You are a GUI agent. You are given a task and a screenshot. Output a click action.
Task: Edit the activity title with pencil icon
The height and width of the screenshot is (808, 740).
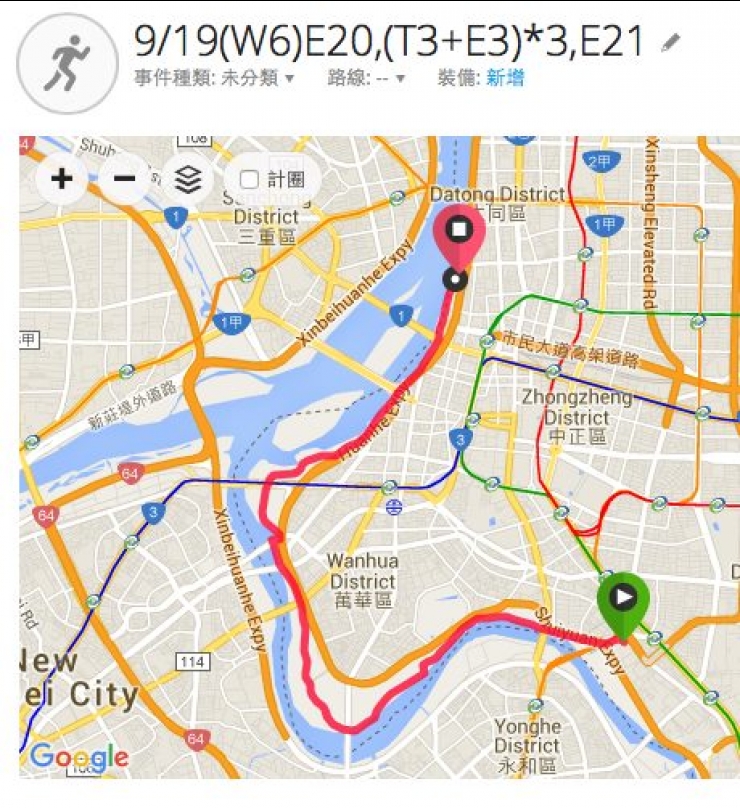671,42
